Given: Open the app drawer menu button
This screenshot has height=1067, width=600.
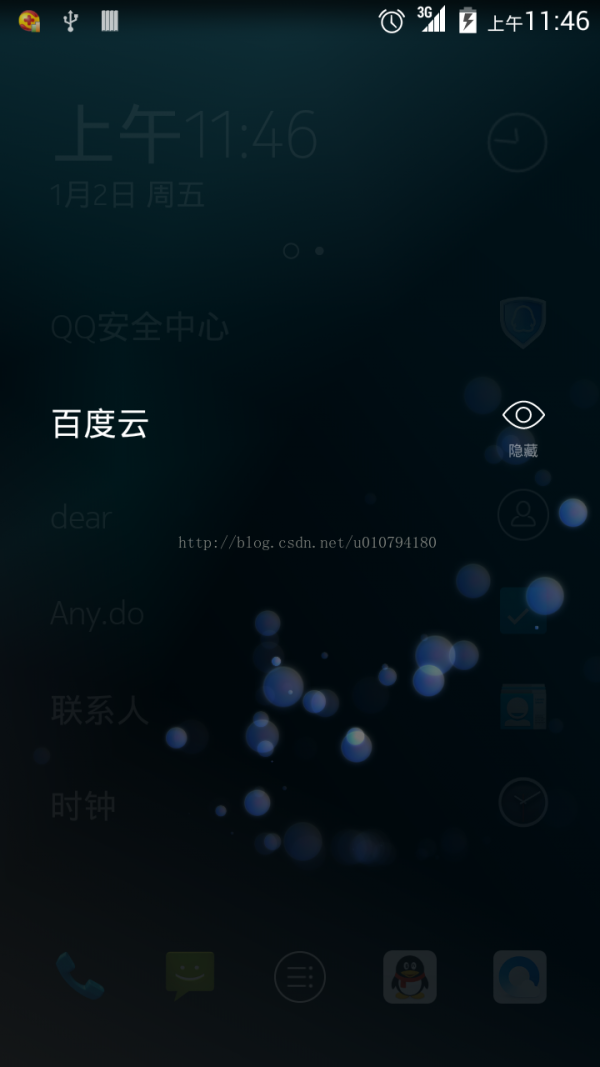Looking at the screenshot, I should point(300,976).
